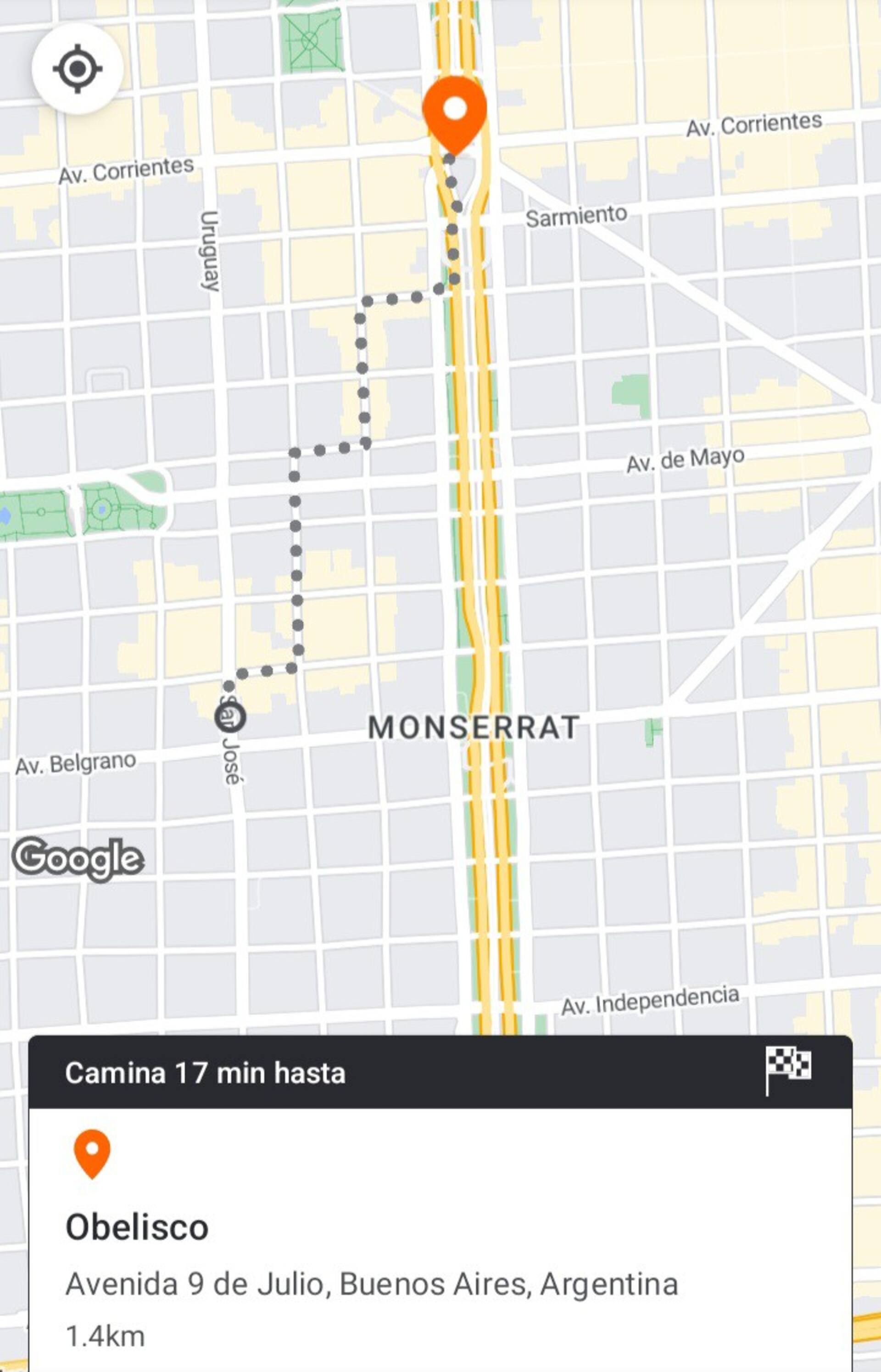Tap the route start marker on San José
Screen dimensions: 881x1372
(x=230, y=717)
